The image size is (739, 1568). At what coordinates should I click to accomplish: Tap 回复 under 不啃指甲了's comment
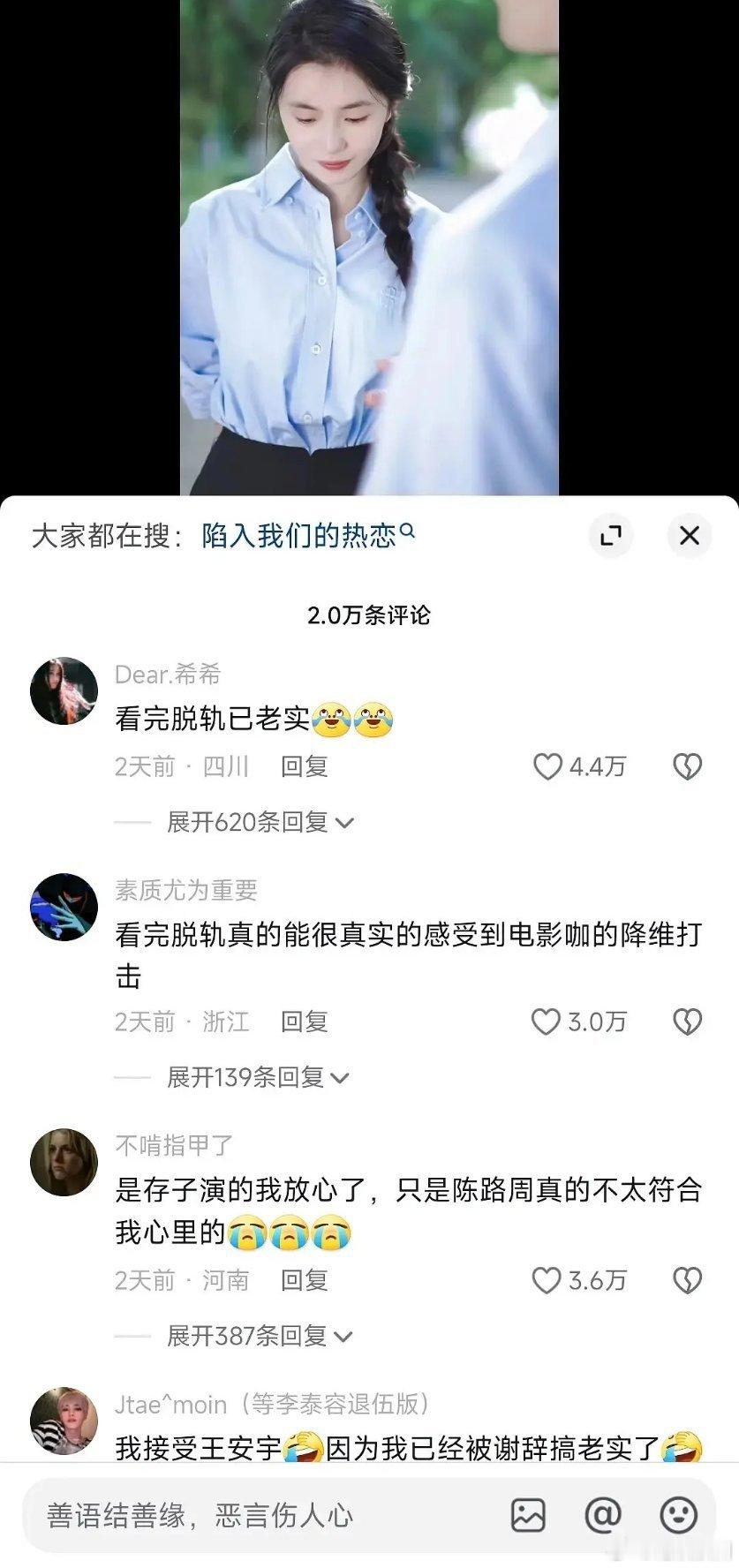pos(304,1281)
